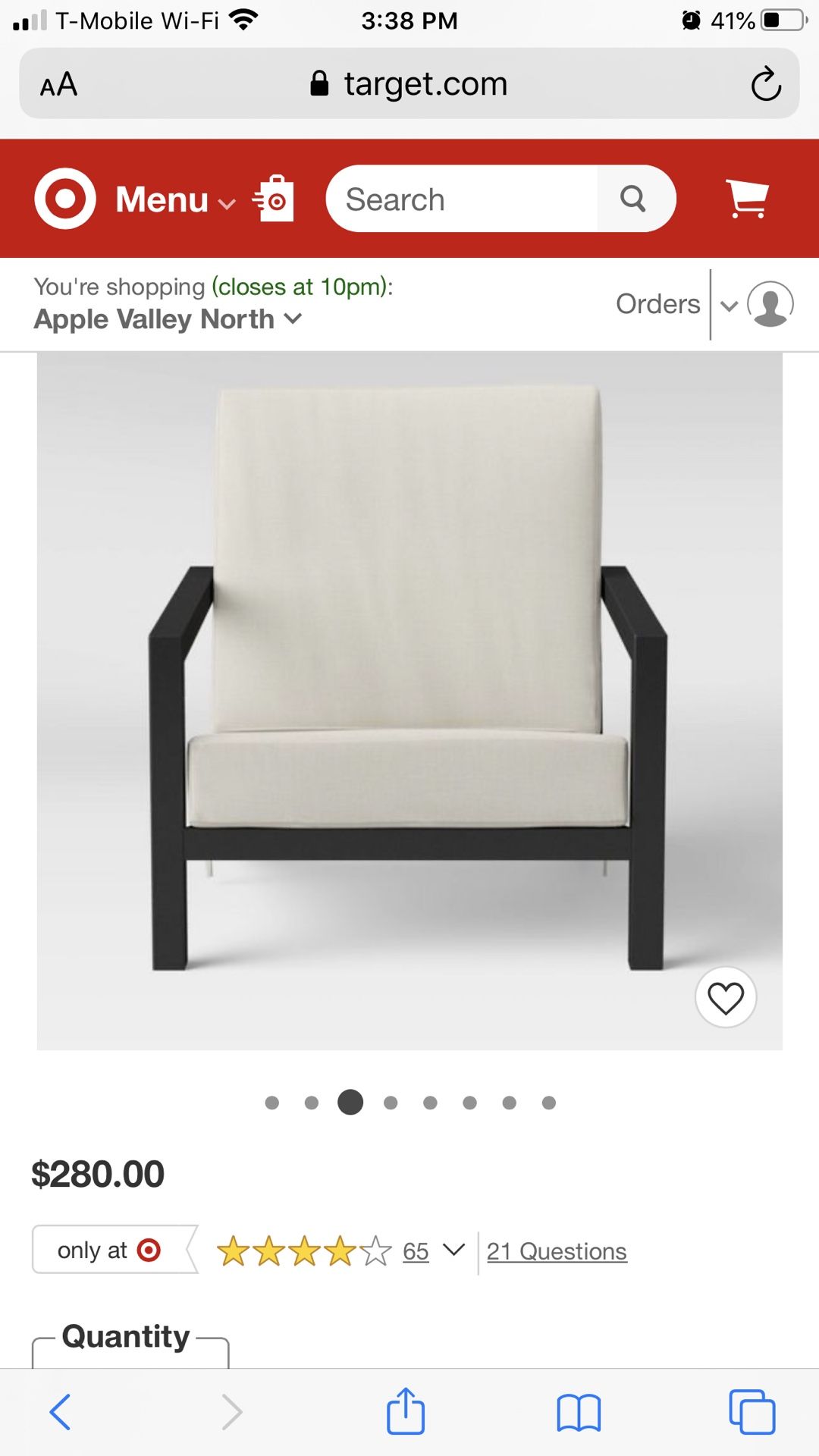Screen dimensions: 819x1456
Task: Reload the page with refresh icon
Action: [767, 84]
